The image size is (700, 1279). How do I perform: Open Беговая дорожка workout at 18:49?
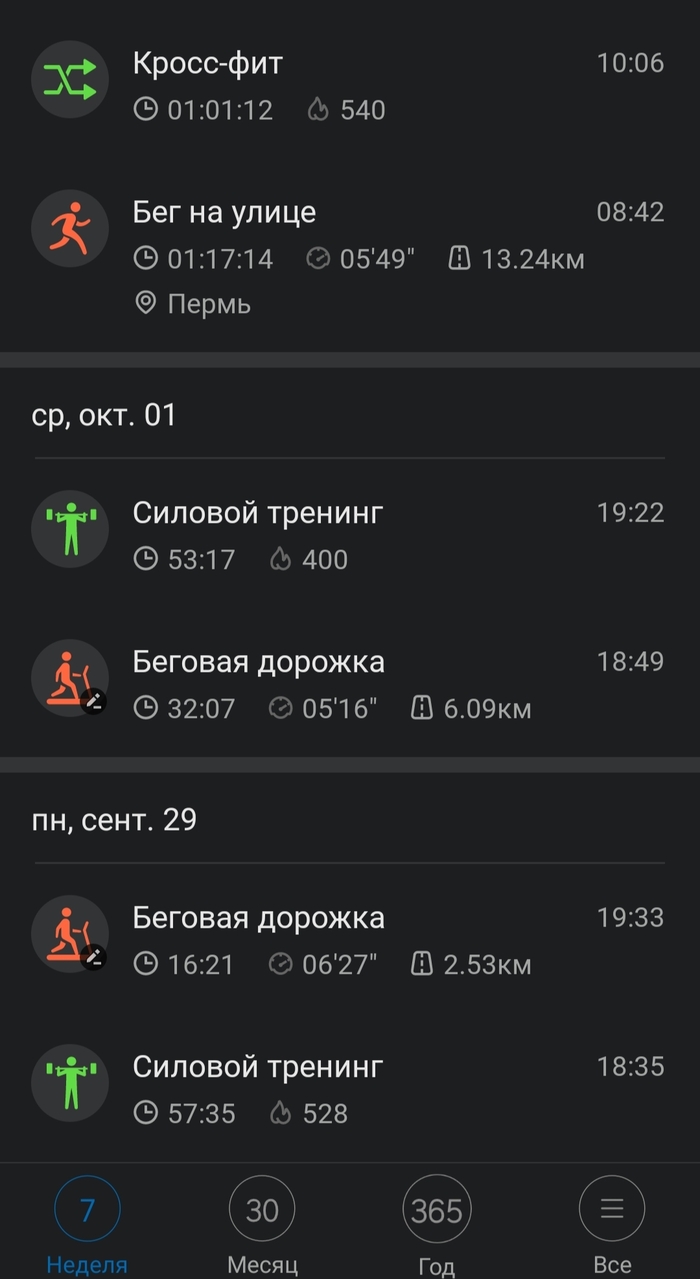350,685
